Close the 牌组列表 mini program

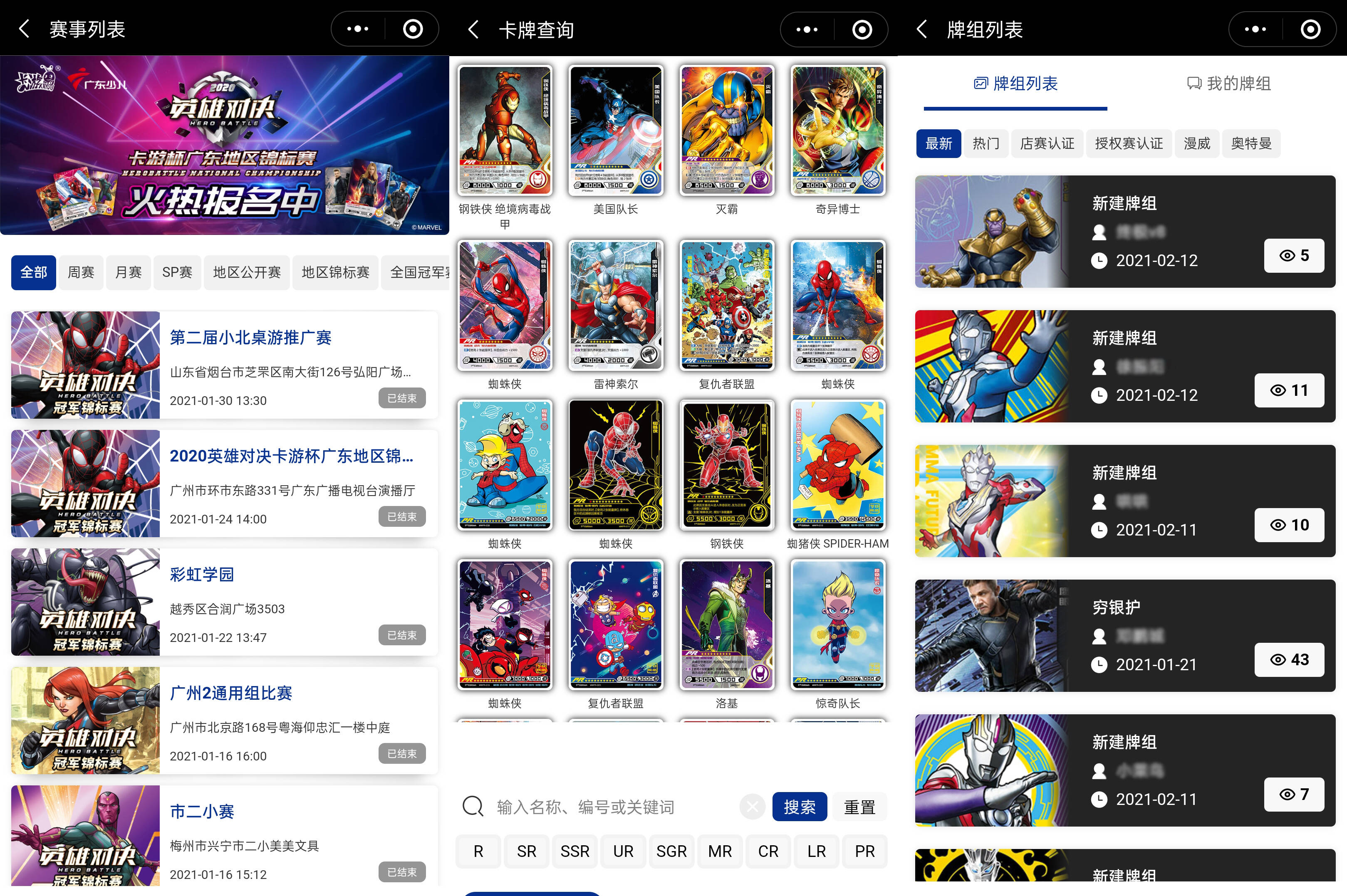1310,29
